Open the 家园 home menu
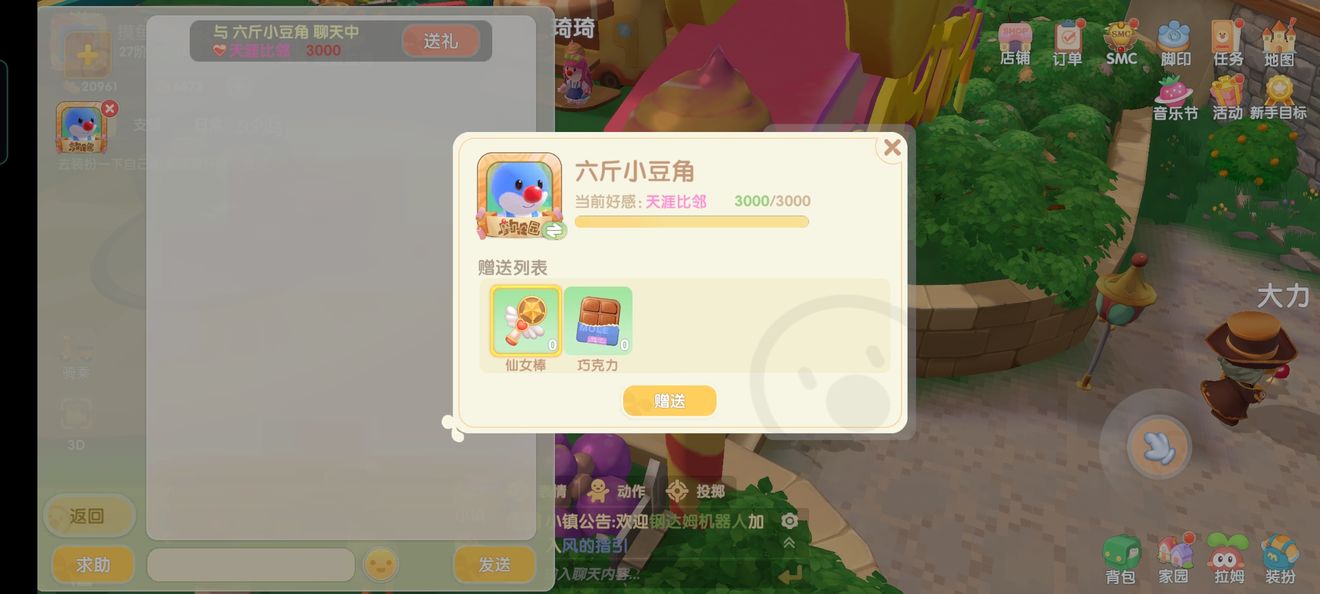 pyautogui.click(x=1174, y=559)
